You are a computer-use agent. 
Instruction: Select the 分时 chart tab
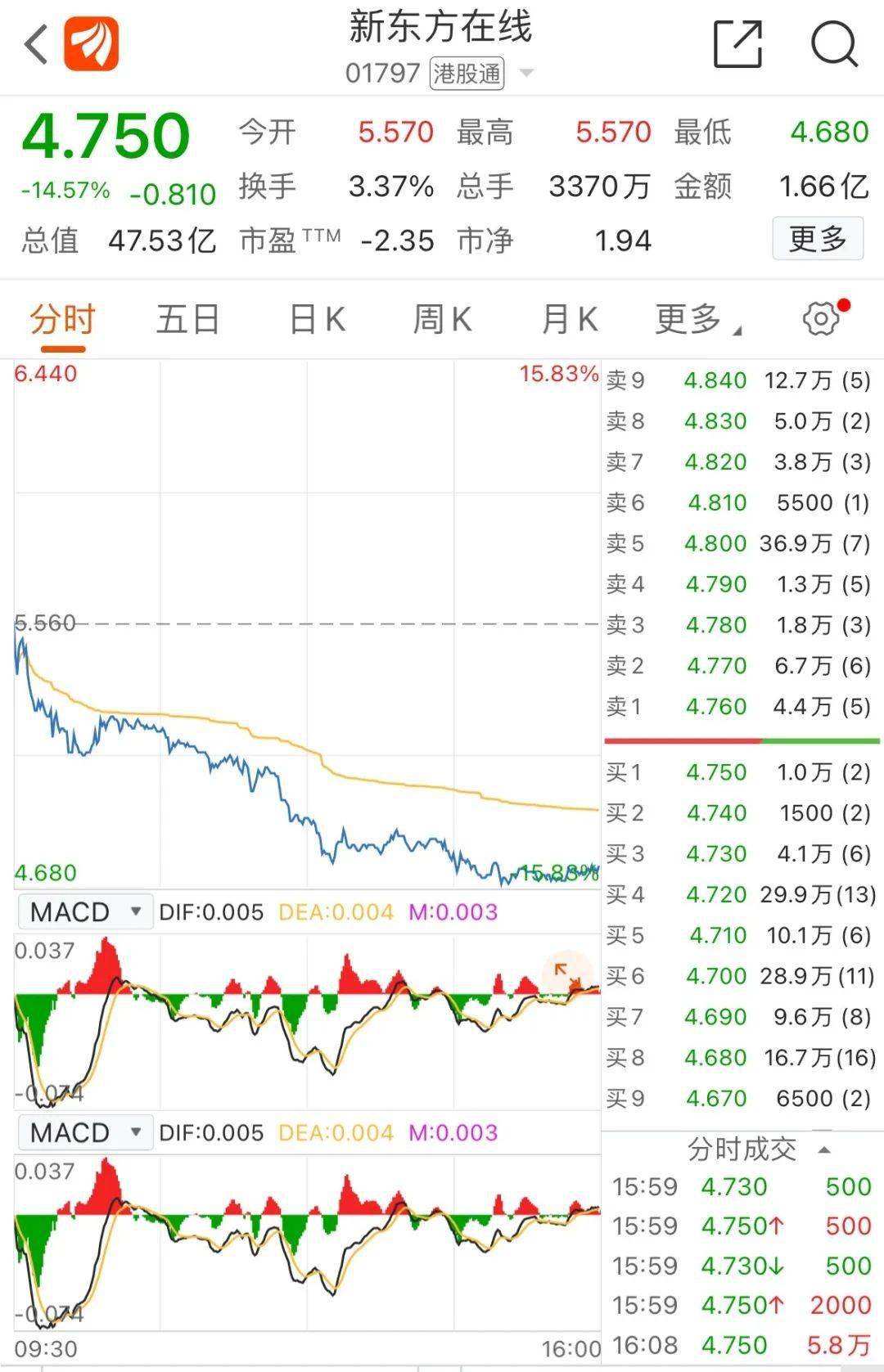coord(63,319)
